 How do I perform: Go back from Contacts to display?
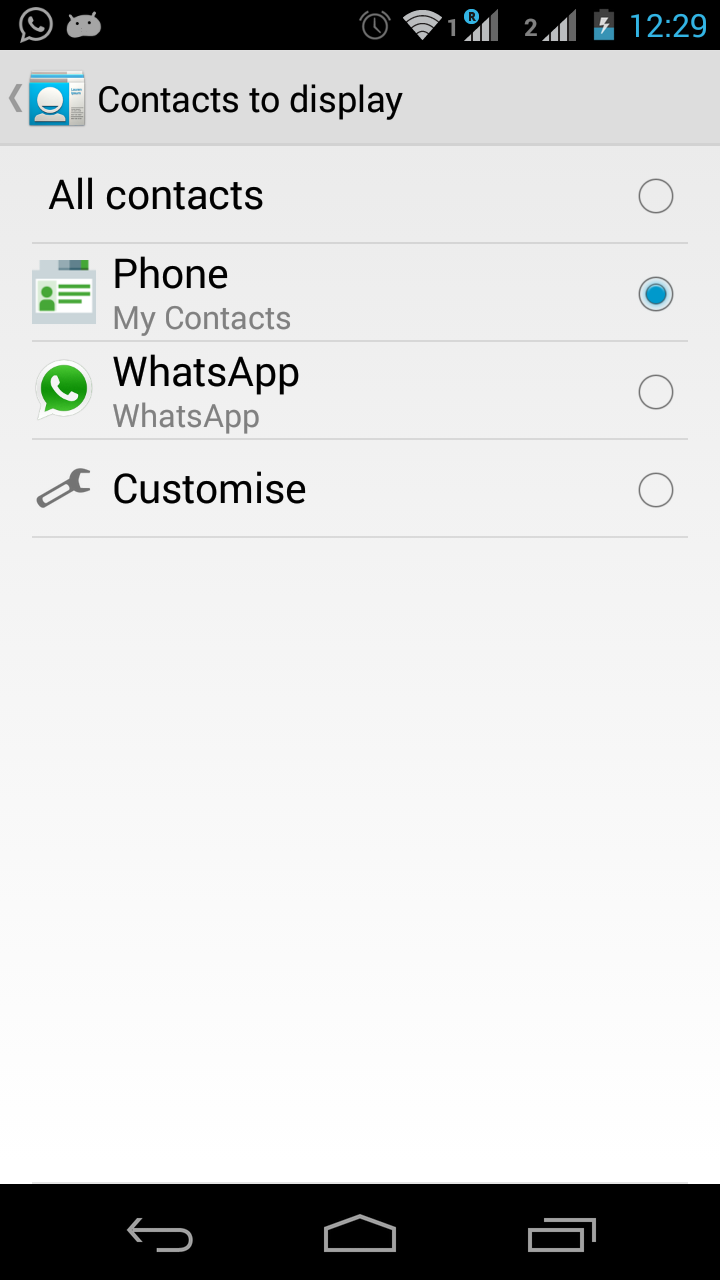(45, 99)
